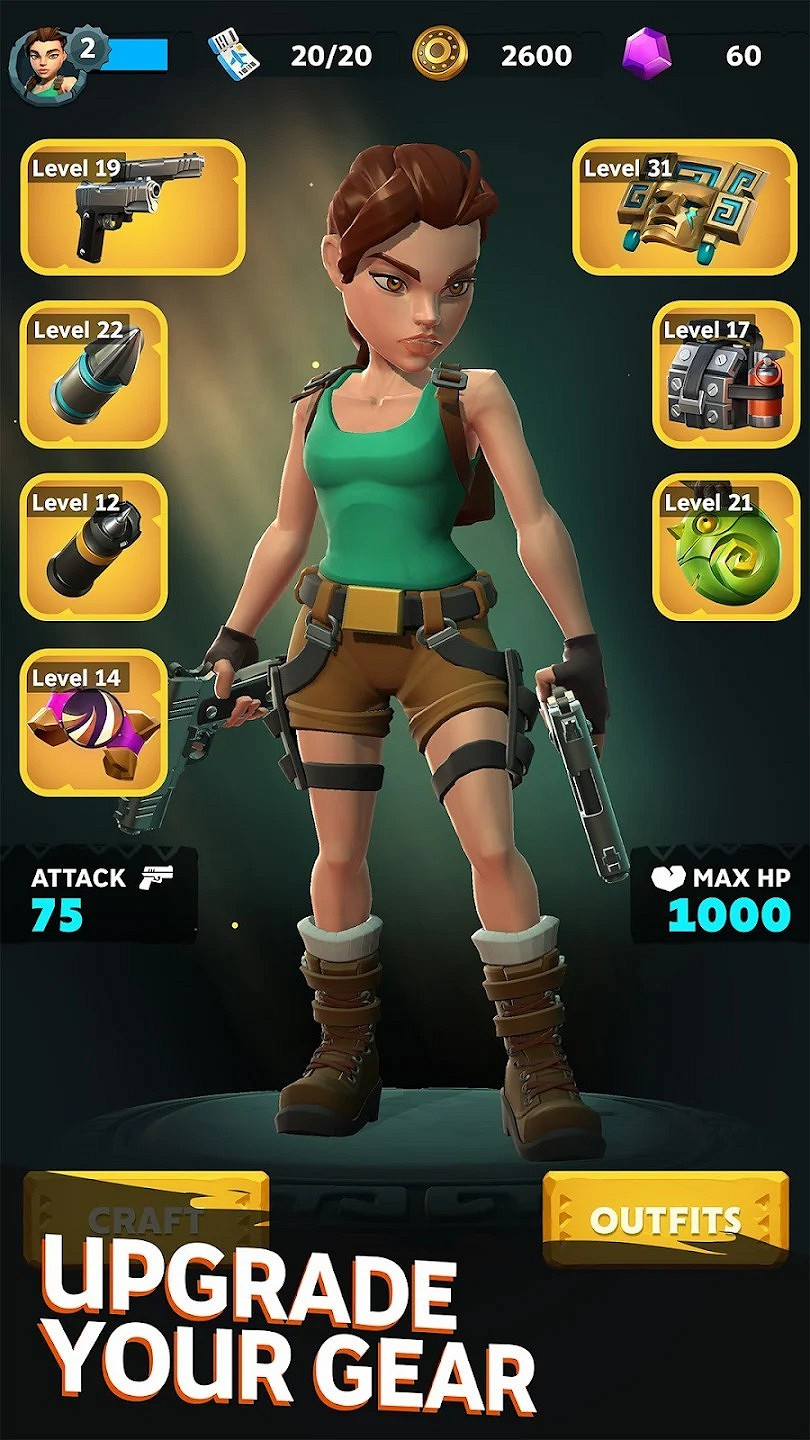Open the Level 12 black ammo slot
The image size is (810, 1440).
point(94,547)
